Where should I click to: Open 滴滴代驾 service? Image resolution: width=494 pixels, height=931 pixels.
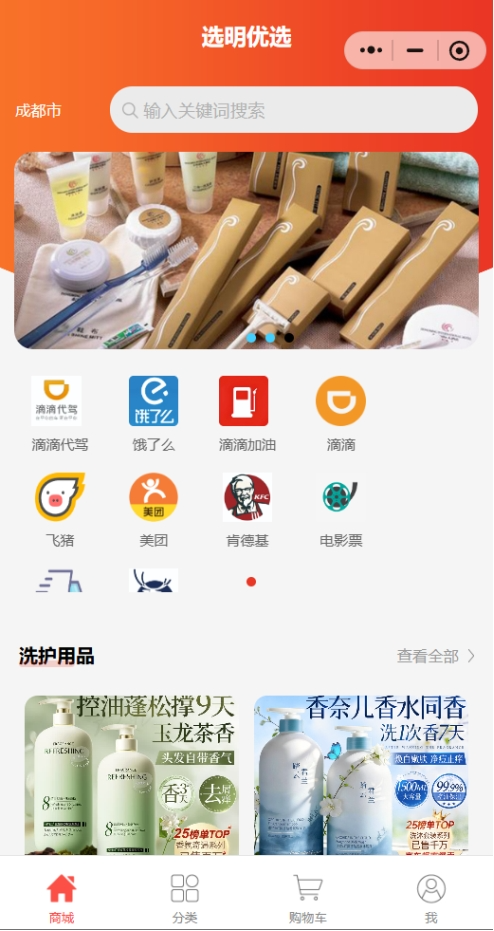click(59, 414)
